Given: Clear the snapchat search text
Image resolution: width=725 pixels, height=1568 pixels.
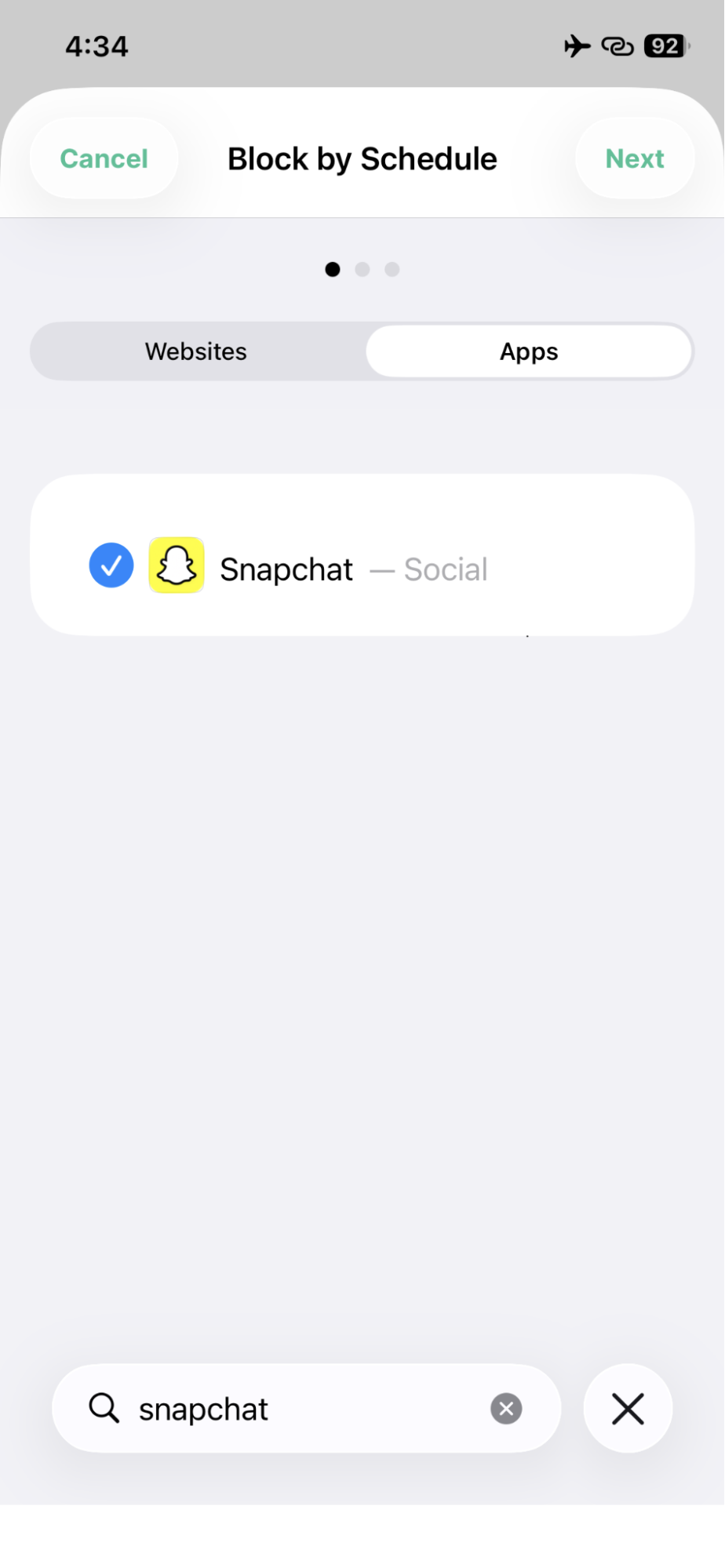Looking at the screenshot, I should pos(506,1409).
